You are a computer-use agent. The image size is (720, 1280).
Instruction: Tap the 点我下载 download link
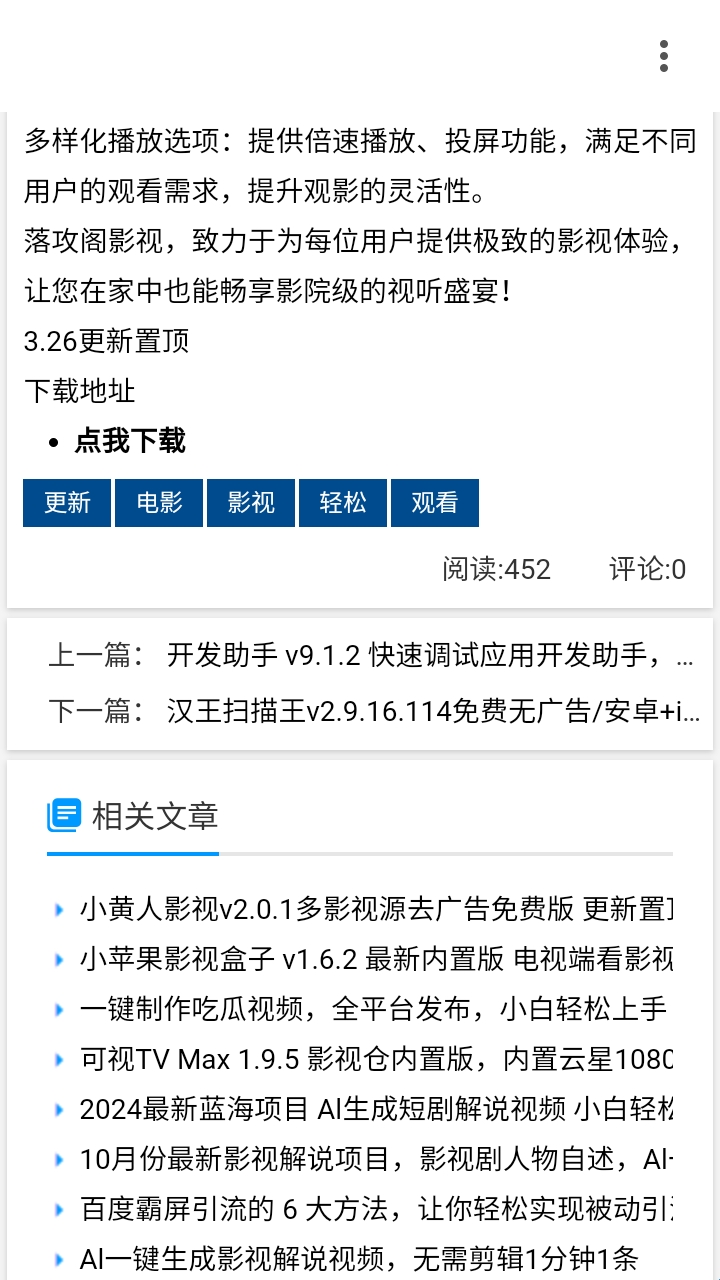(130, 441)
